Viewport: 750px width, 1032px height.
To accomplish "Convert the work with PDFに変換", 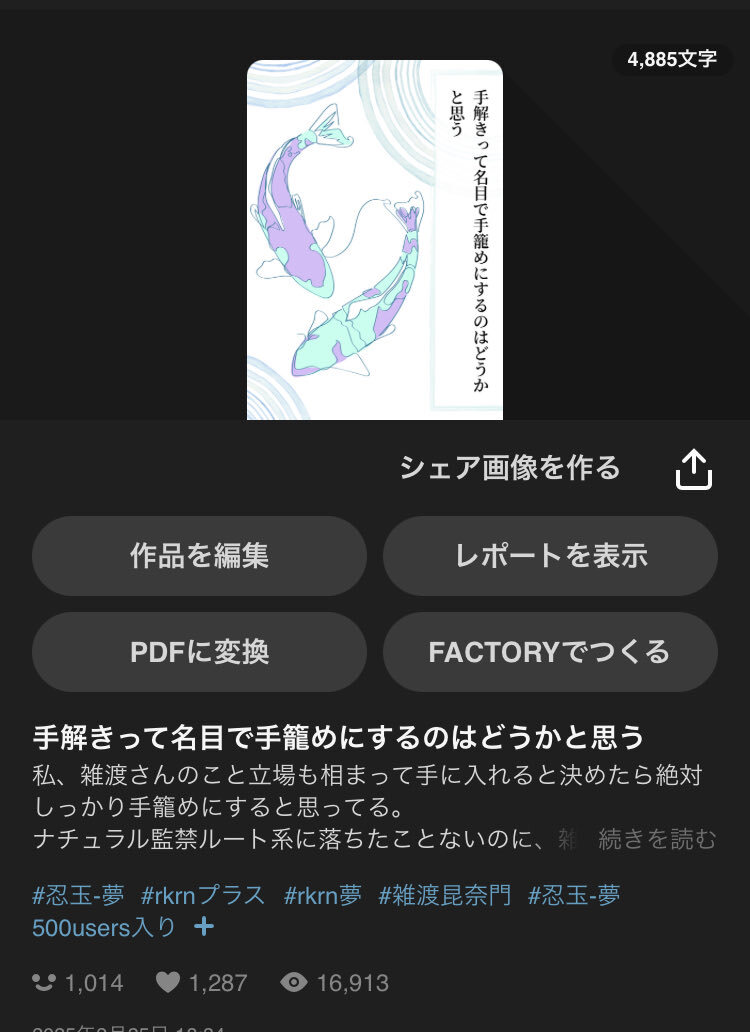I will 199,652.
